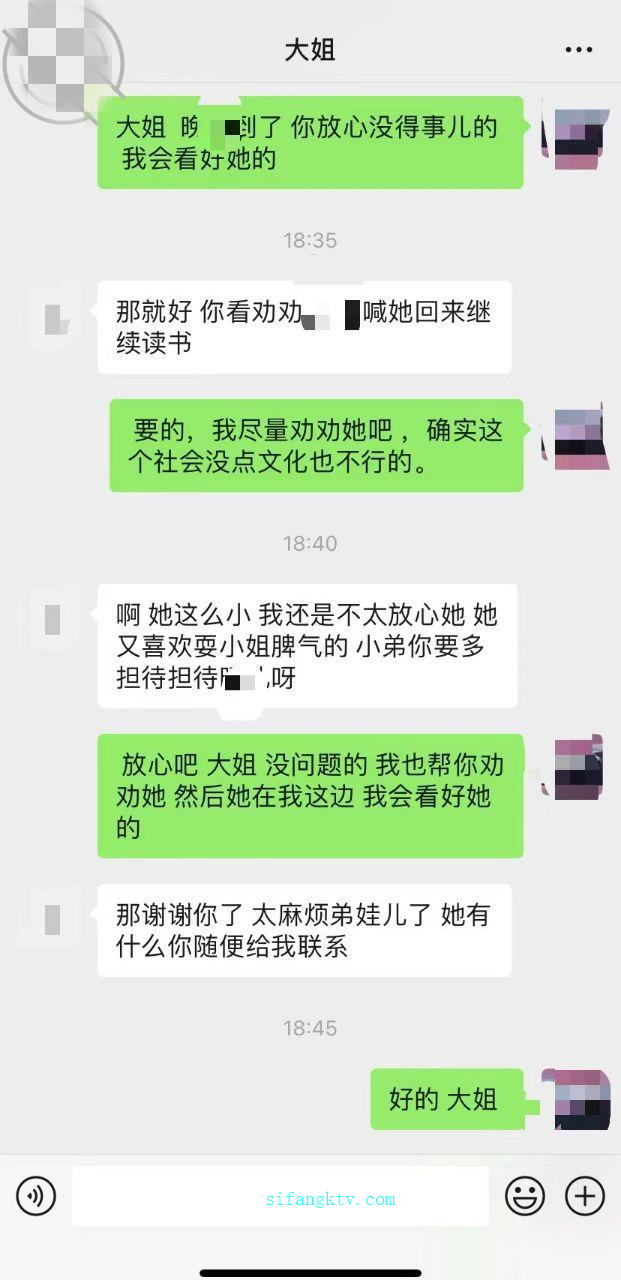The height and width of the screenshot is (1280, 621).
Task: Focus the message text input field
Action: point(280,1196)
